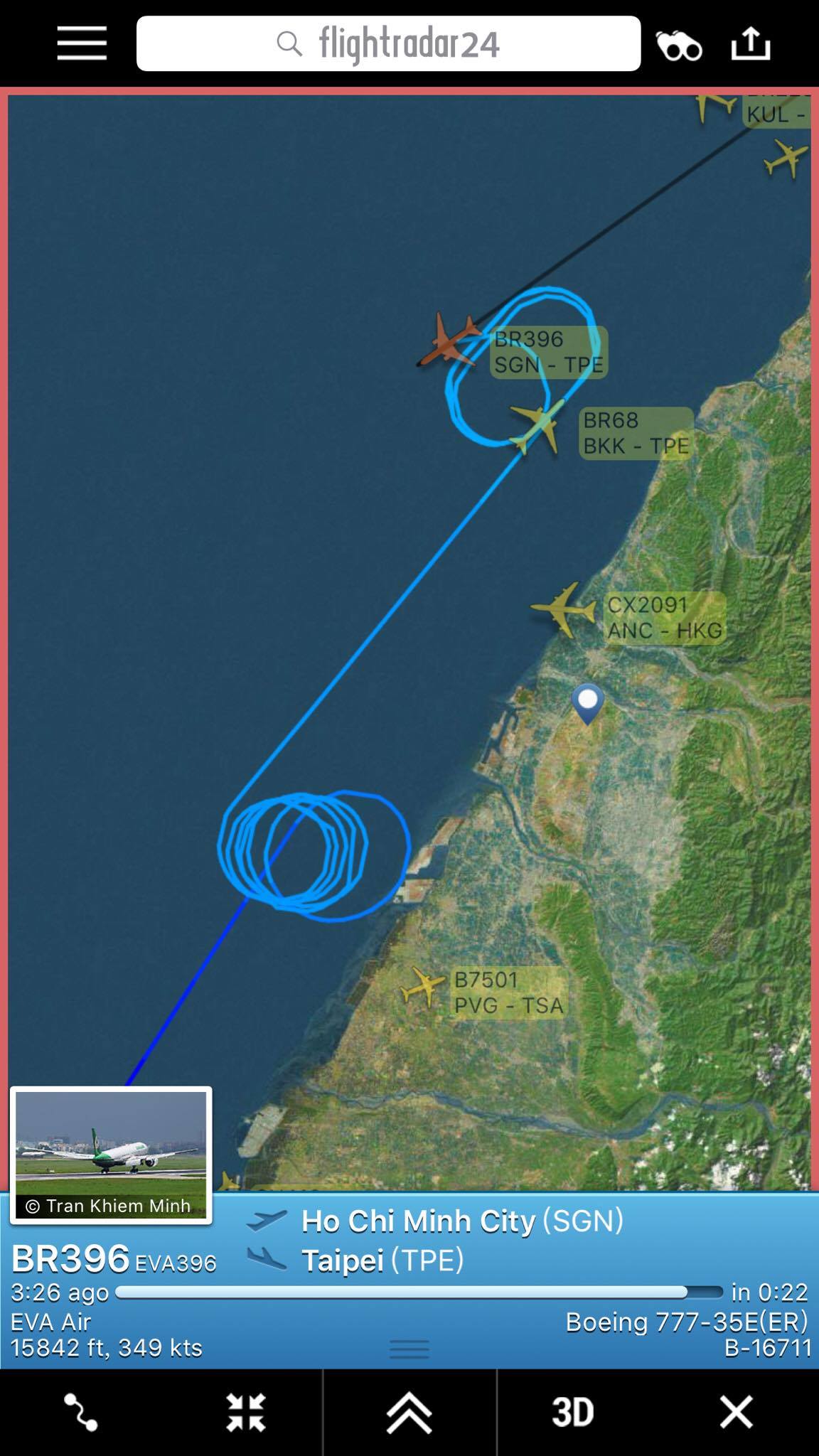The image size is (819, 1456).
Task: Open the hamburger menu
Action: (x=82, y=43)
